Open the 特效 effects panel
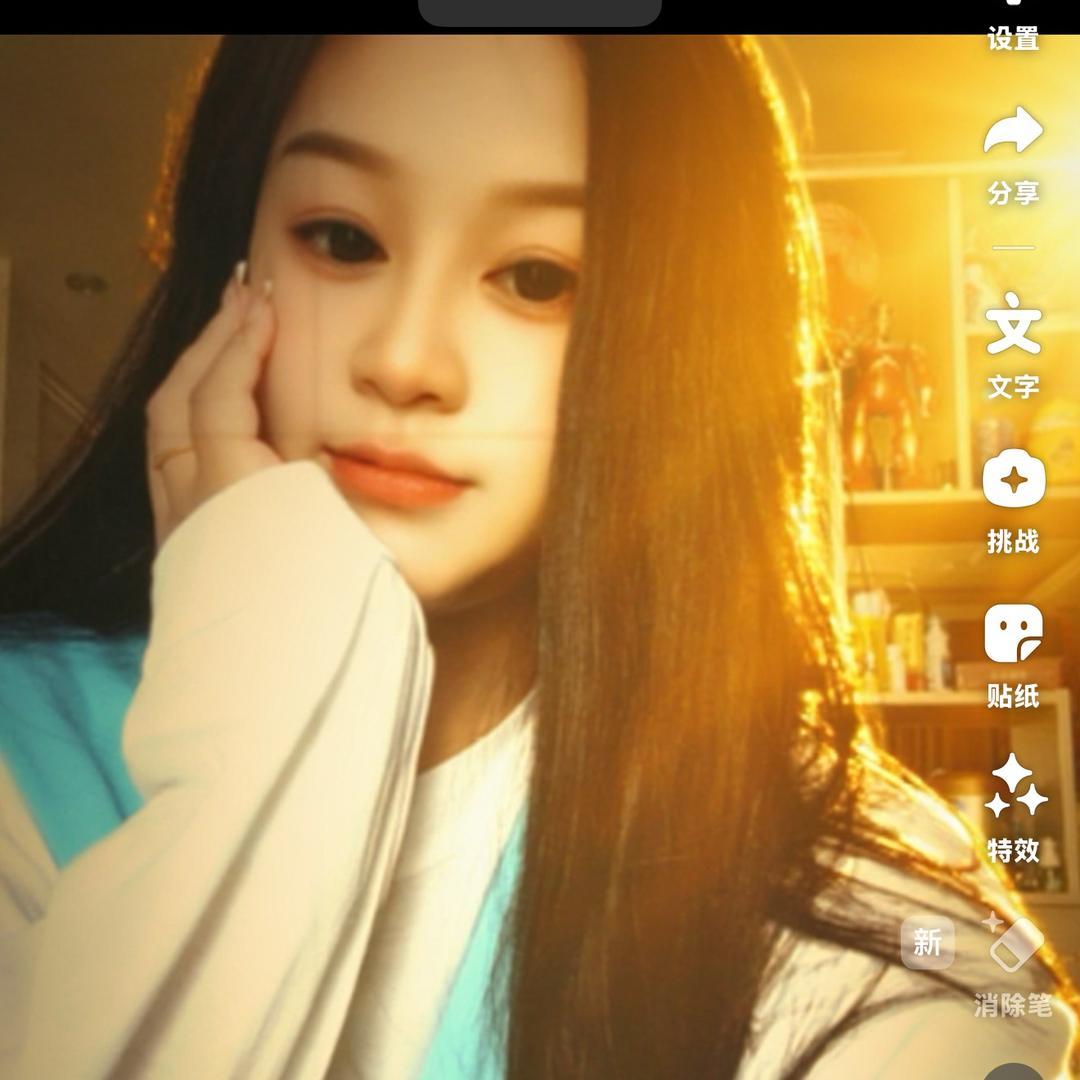The image size is (1080, 1080). point(1014,809)
